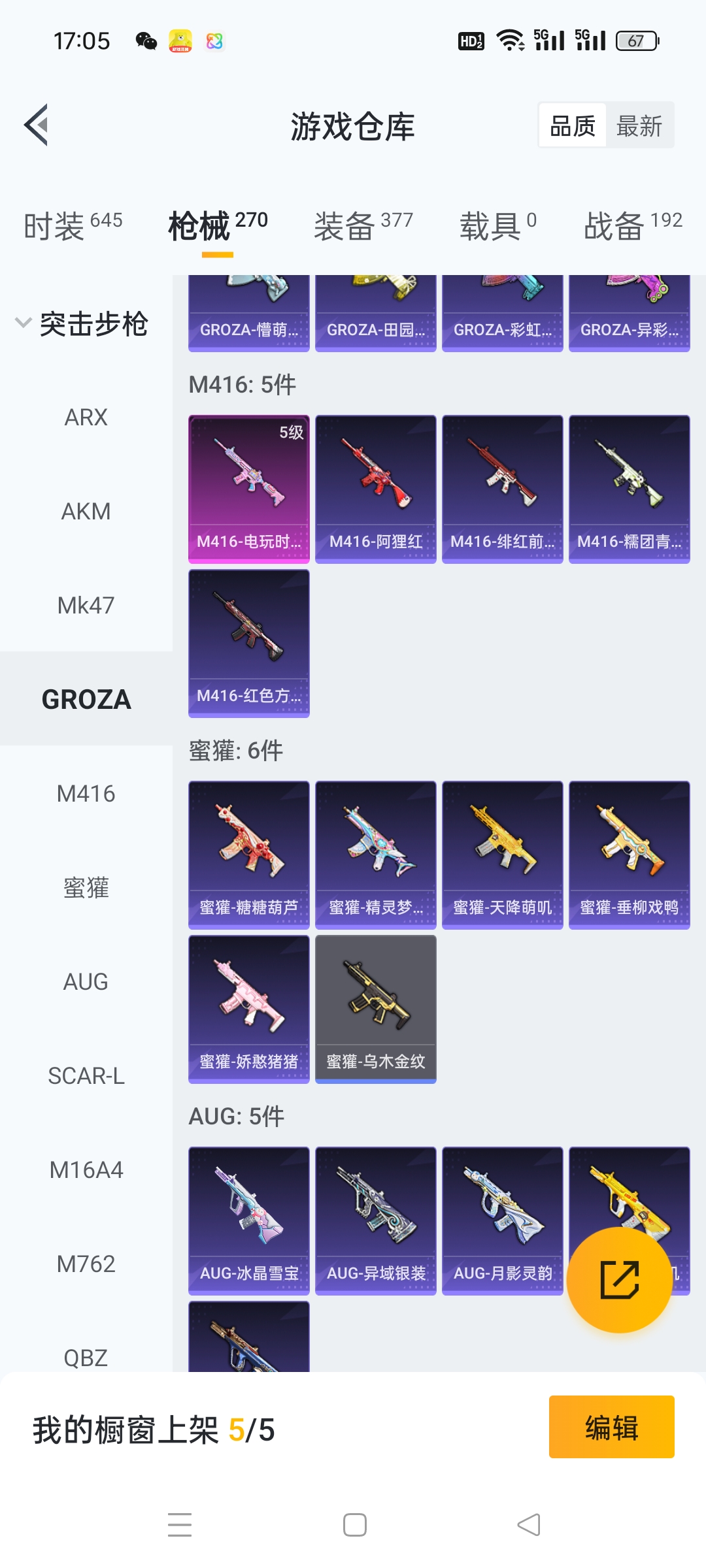
Task: Open the M416-阿狸红 skin
Action: pyautogui.click(x=375, y=489)
